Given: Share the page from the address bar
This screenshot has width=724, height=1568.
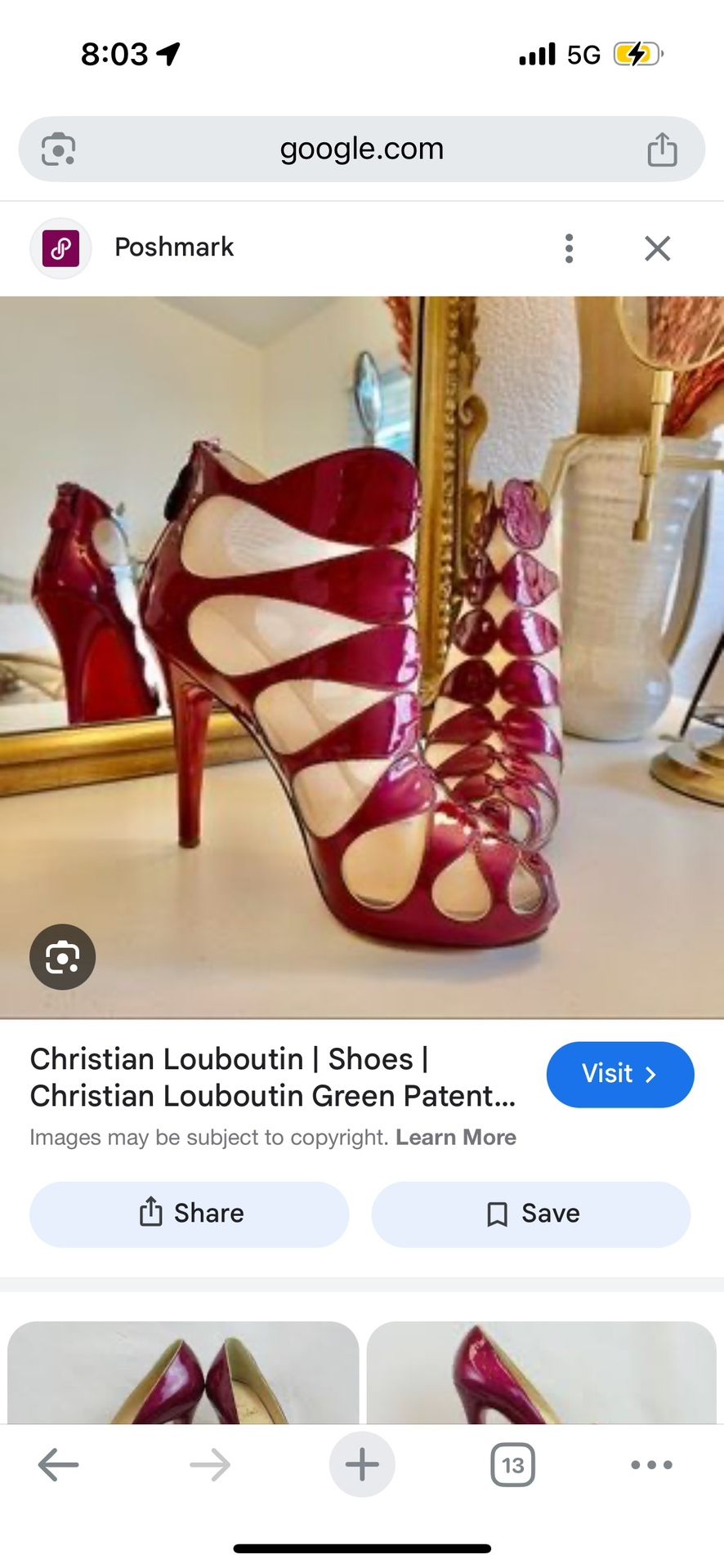Looking at the screenshot, I should [x=662, y=149].
